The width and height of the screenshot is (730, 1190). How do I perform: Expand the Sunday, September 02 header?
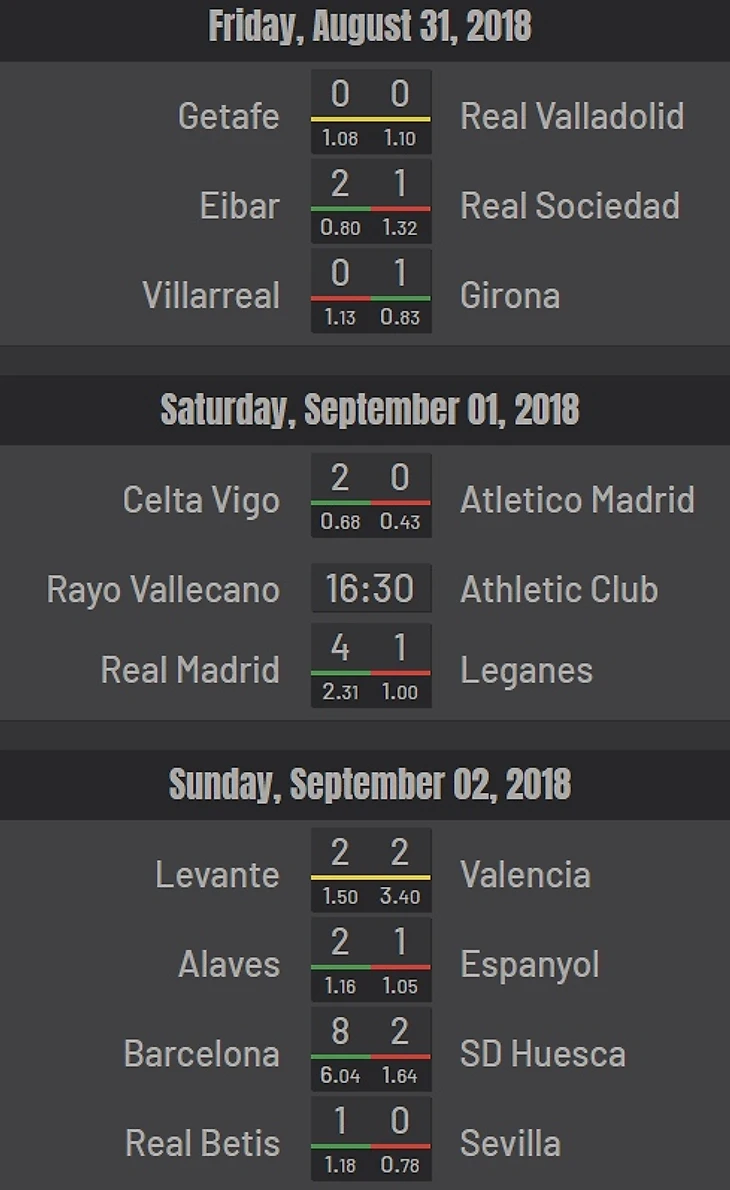coord(365,783)
